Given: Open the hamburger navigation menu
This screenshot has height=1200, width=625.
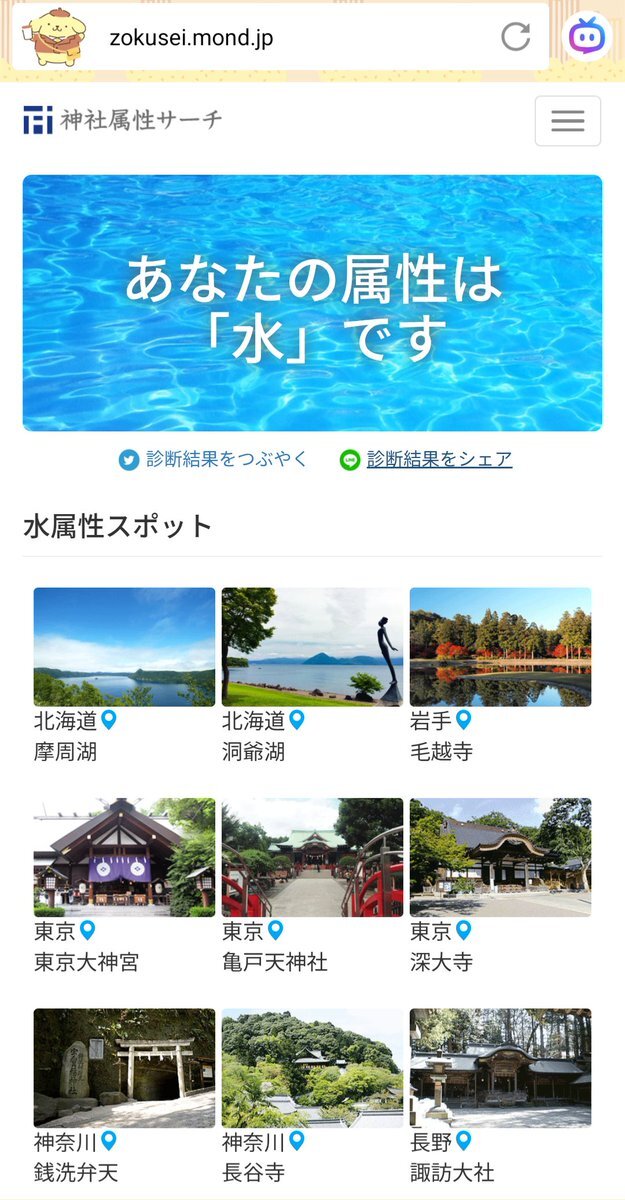Looking at the screenshot, I should tap(567, 121).
